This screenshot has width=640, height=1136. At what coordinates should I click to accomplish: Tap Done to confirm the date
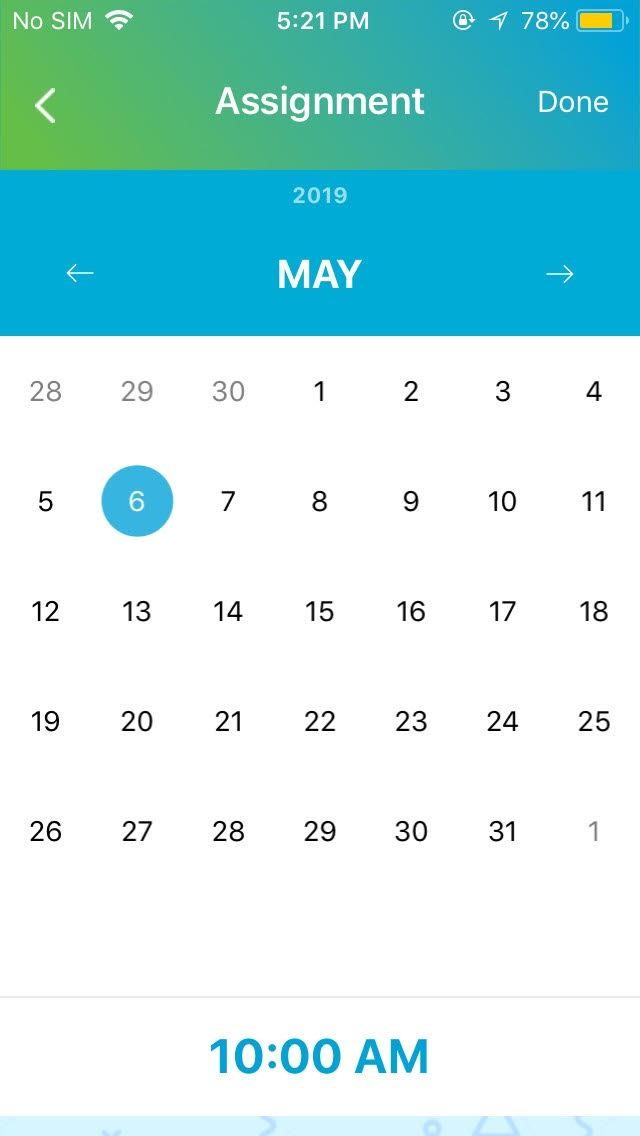tap(573, 102)
